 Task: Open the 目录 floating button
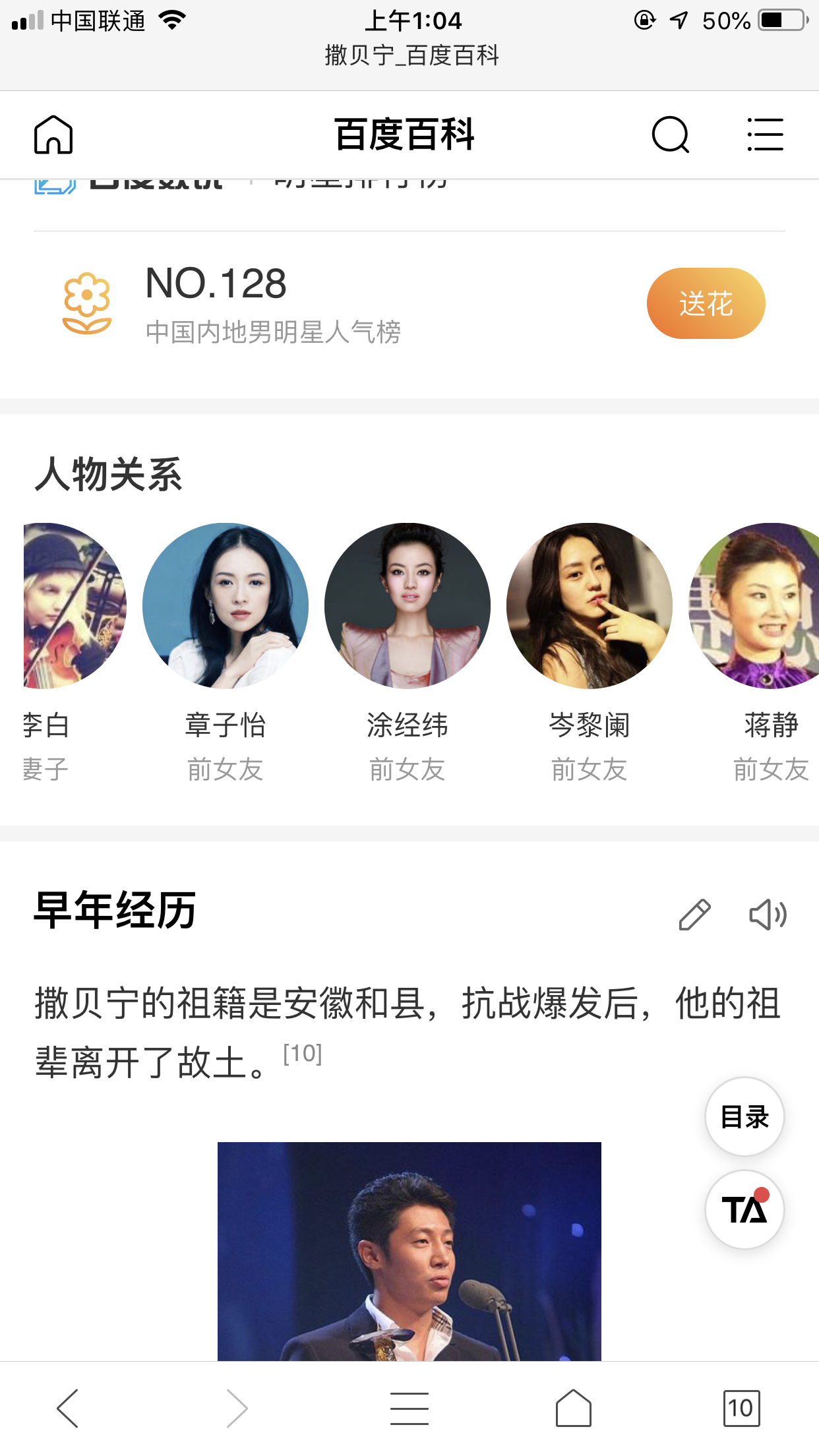pyautogui.click(x=744, y=1116)
